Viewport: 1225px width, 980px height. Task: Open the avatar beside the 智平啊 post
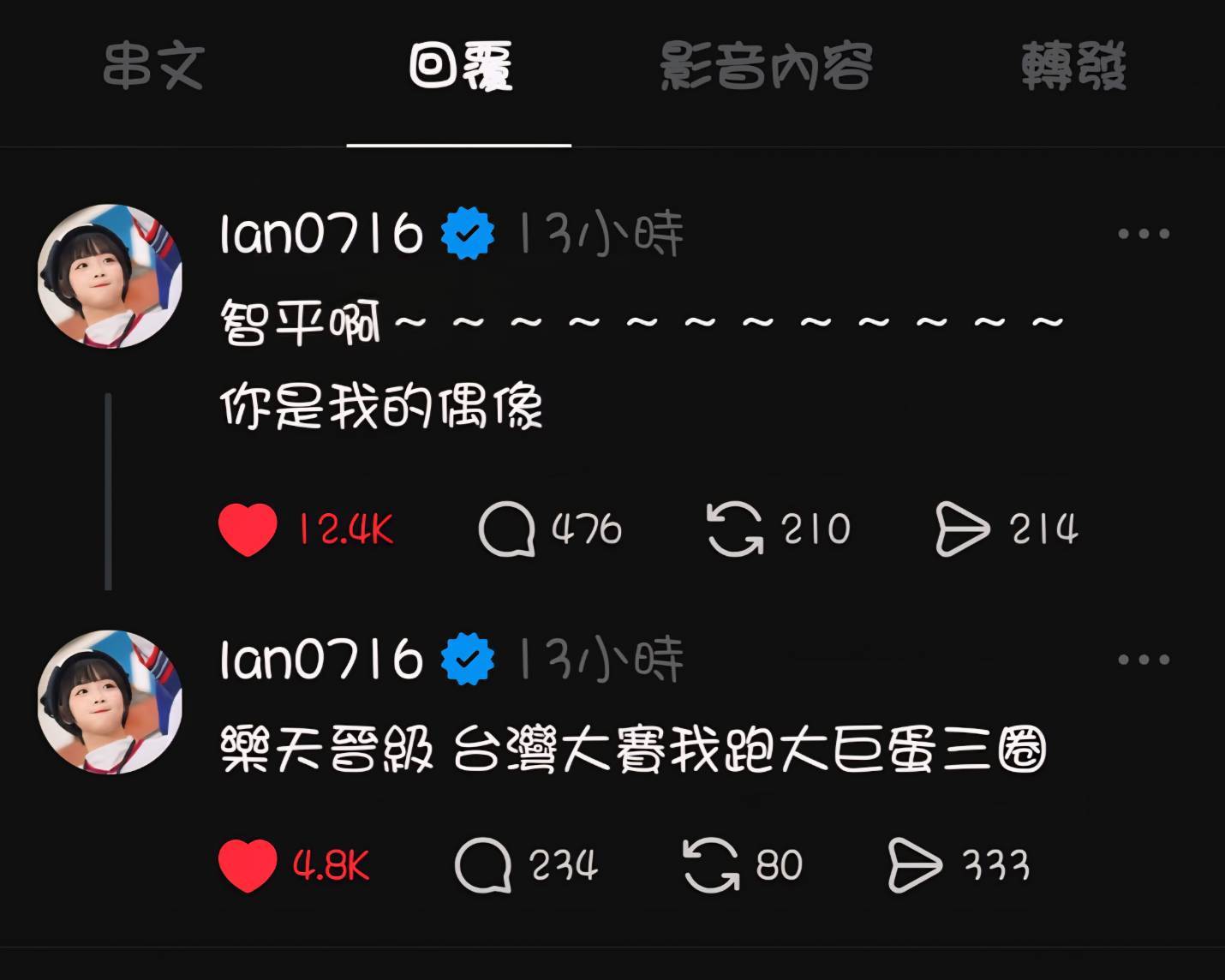coord(111,276)
